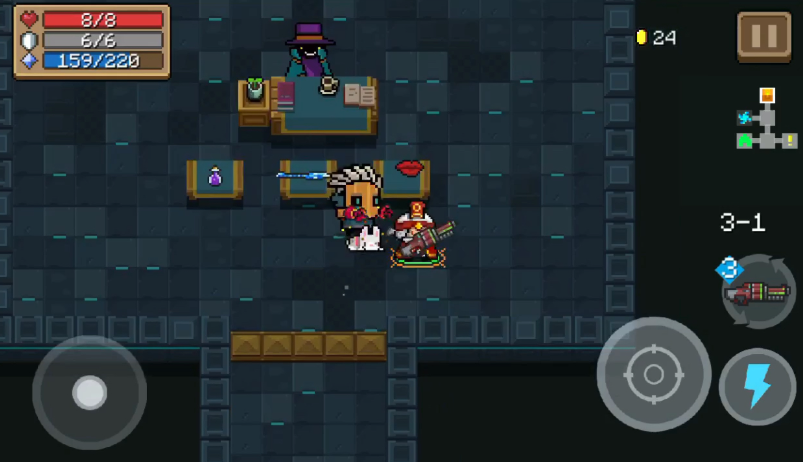
Task: Switch weapon using the gun swap button
Action: (759, 292)
